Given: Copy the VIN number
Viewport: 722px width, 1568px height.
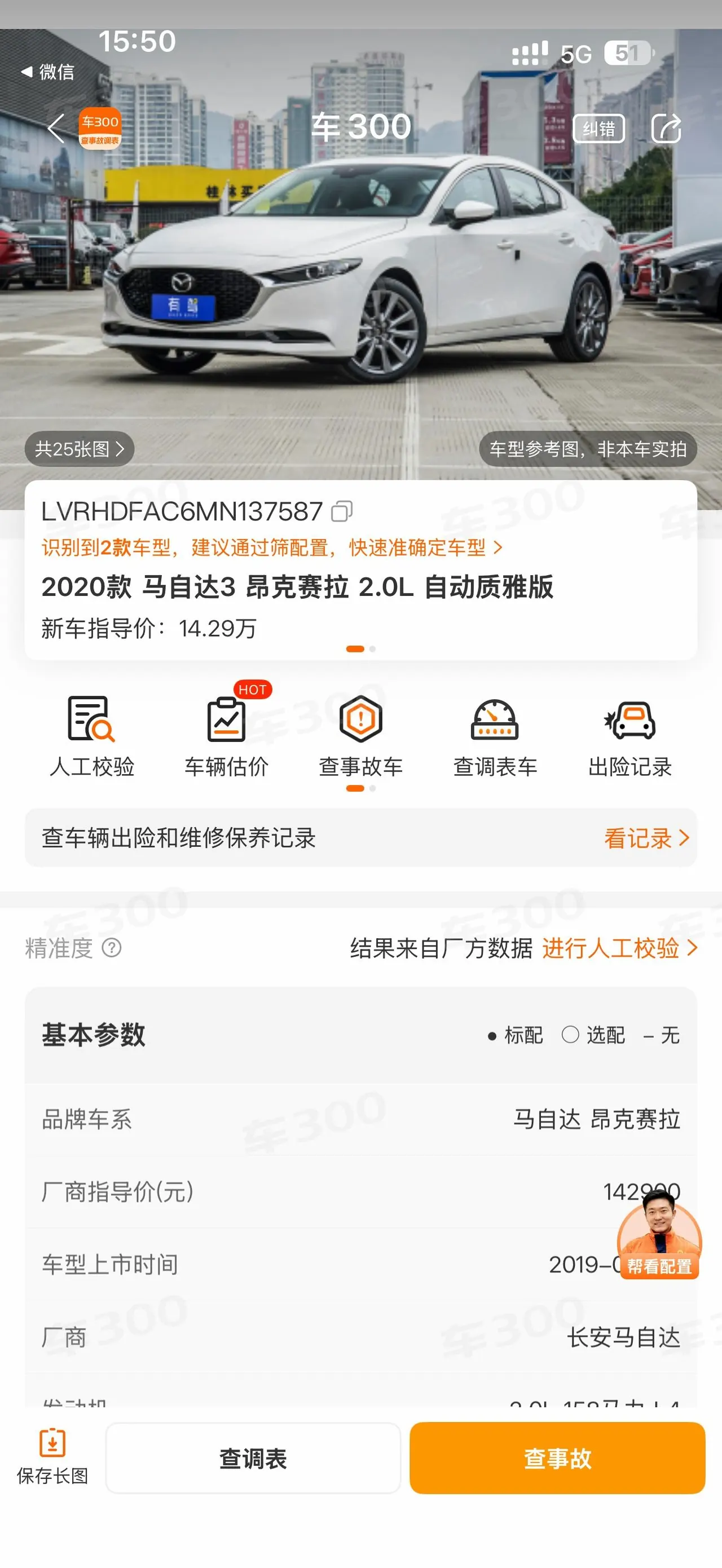Looking at the screenshot, I should (x=341, y=511).
